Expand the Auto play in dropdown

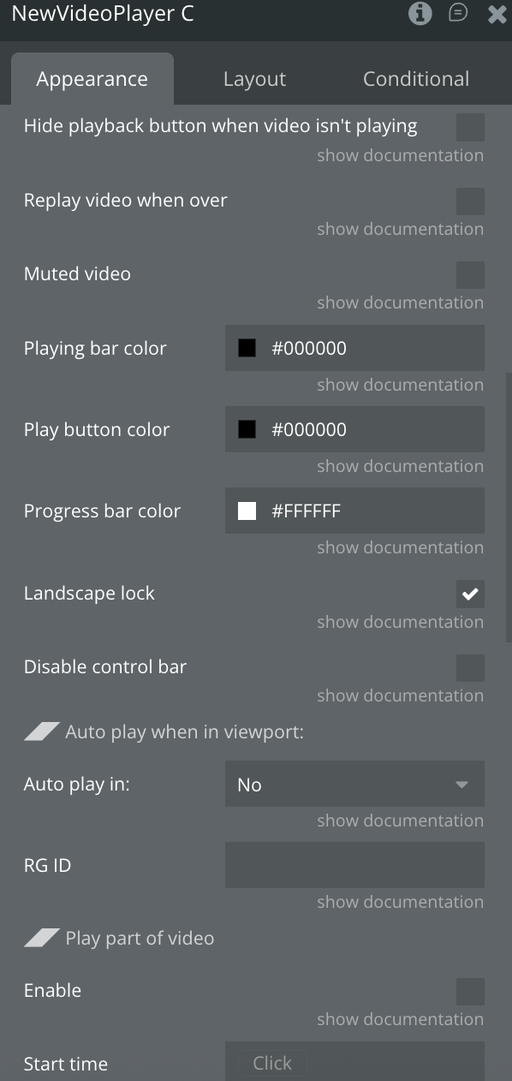pyautogui.click(x=354, y=784)
